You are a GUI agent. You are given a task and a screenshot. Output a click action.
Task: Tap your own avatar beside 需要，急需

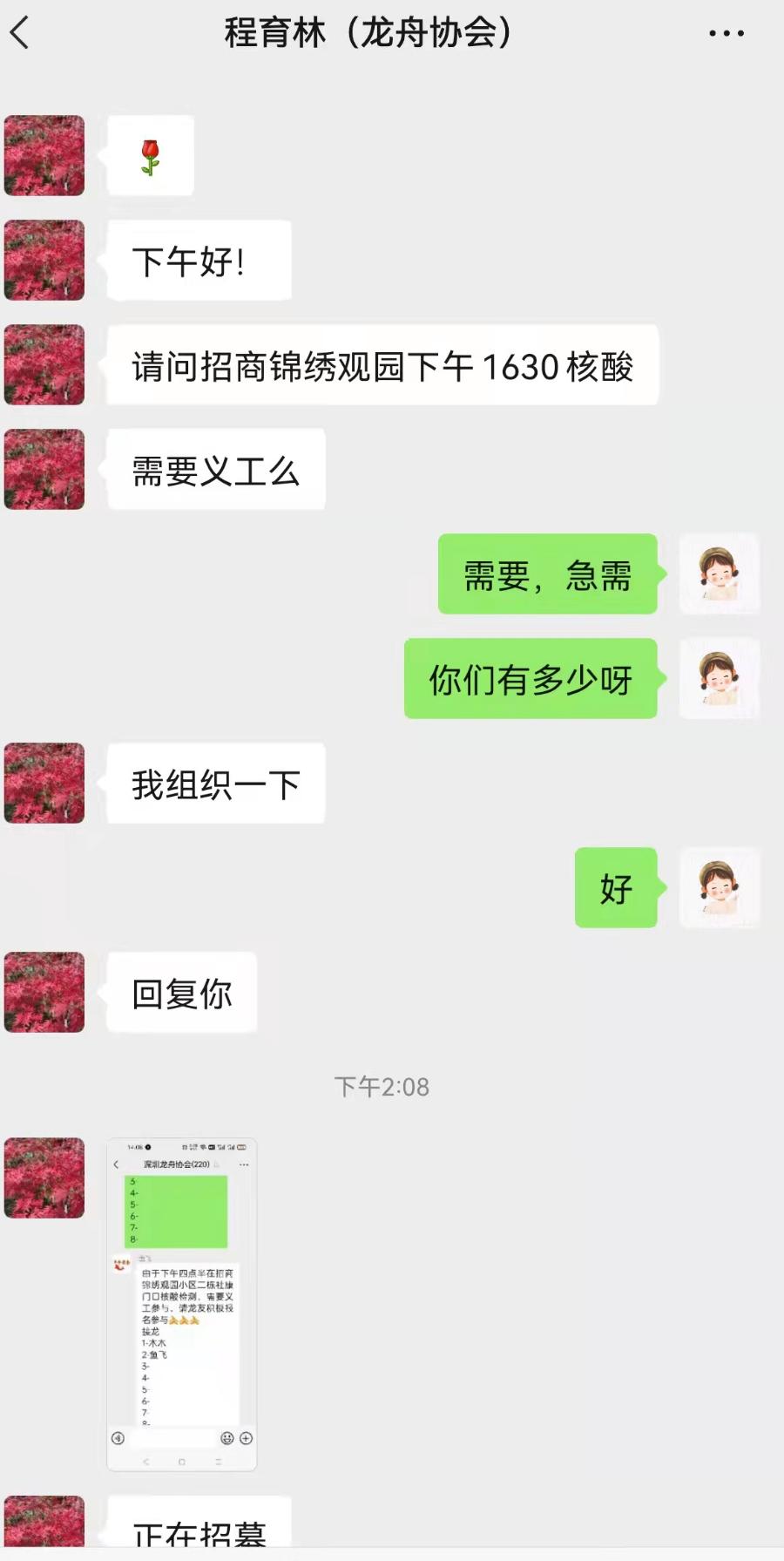pyautogui.click(x=719, y=573)
